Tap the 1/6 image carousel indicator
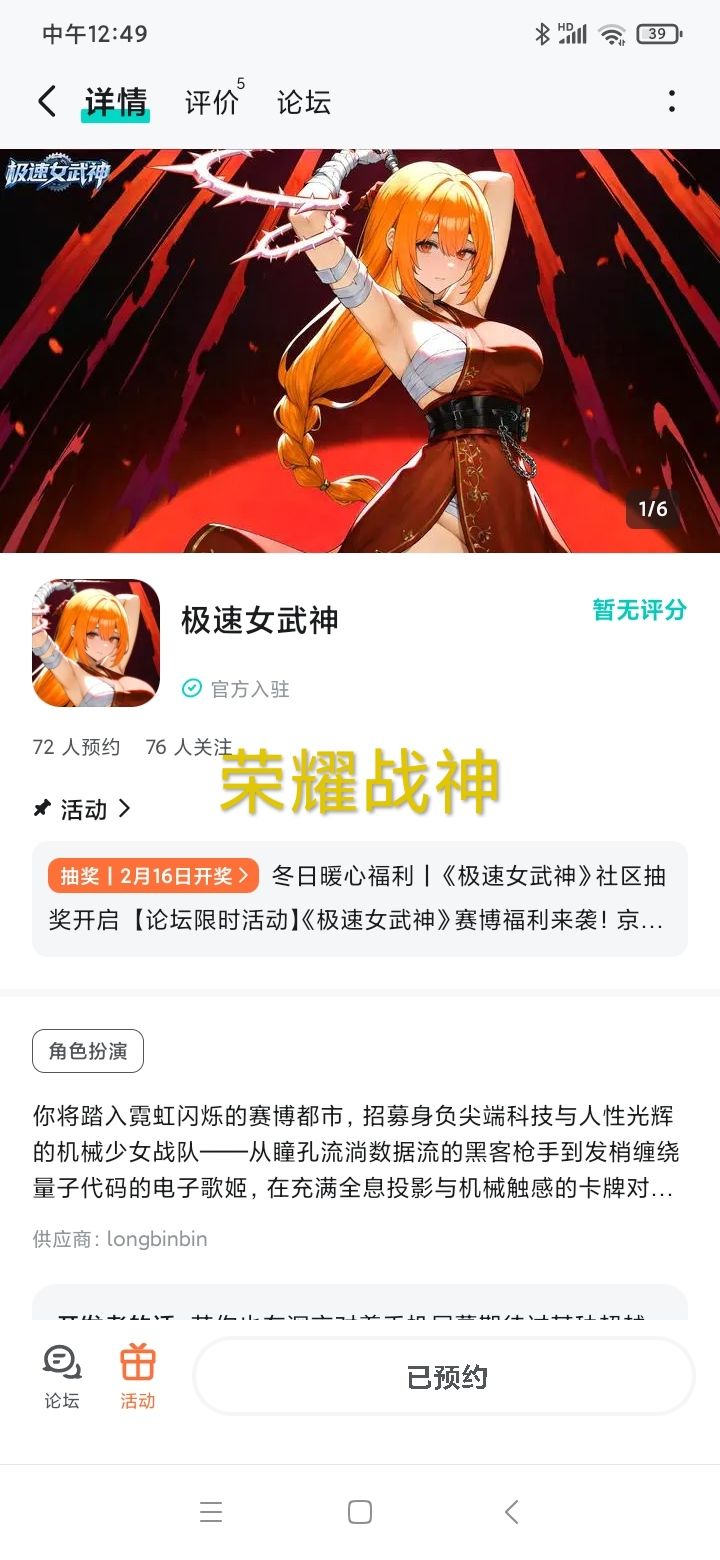 652,511
